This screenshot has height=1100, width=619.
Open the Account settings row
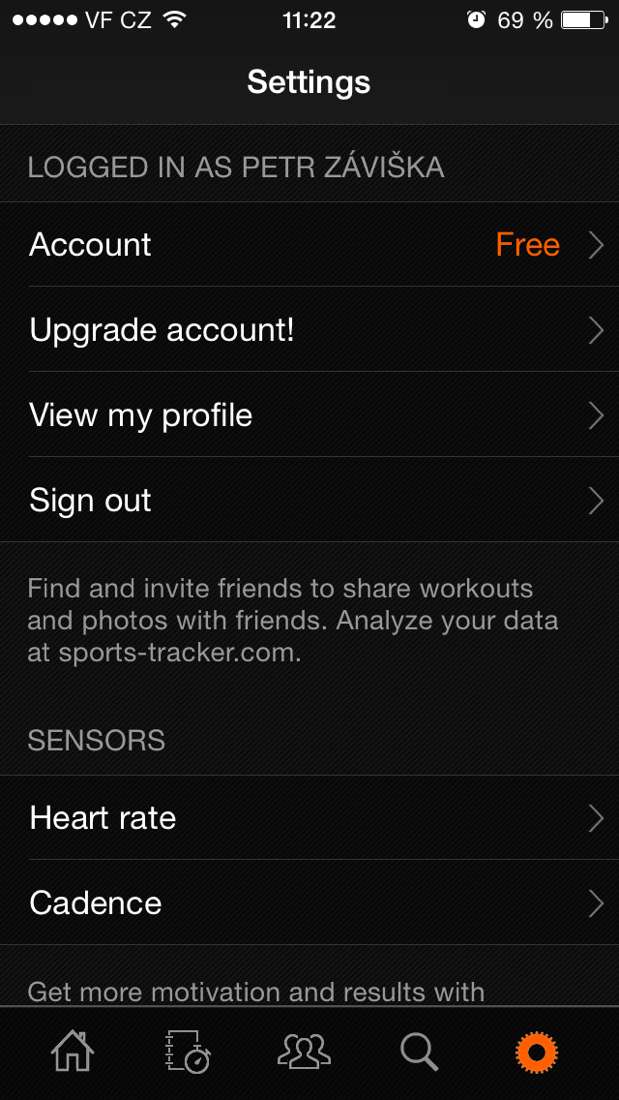click(309, 245)
